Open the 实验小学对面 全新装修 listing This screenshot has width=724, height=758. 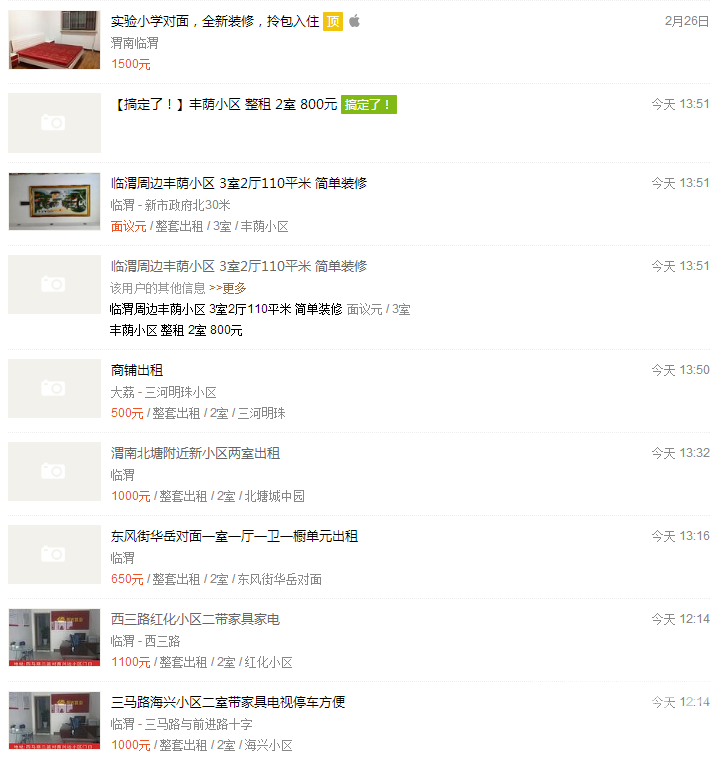click(214, 21)
